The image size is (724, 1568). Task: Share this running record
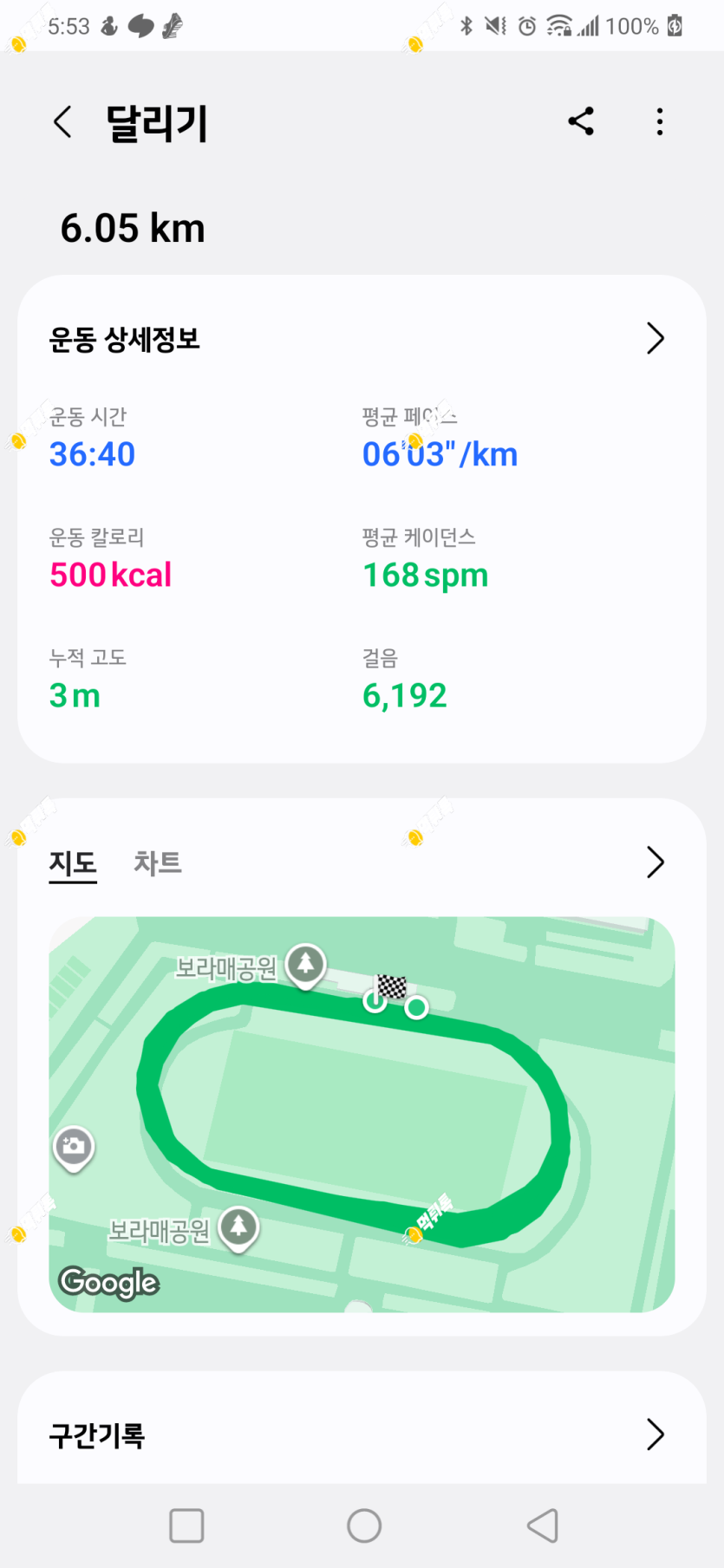click(x=581, y=121)
